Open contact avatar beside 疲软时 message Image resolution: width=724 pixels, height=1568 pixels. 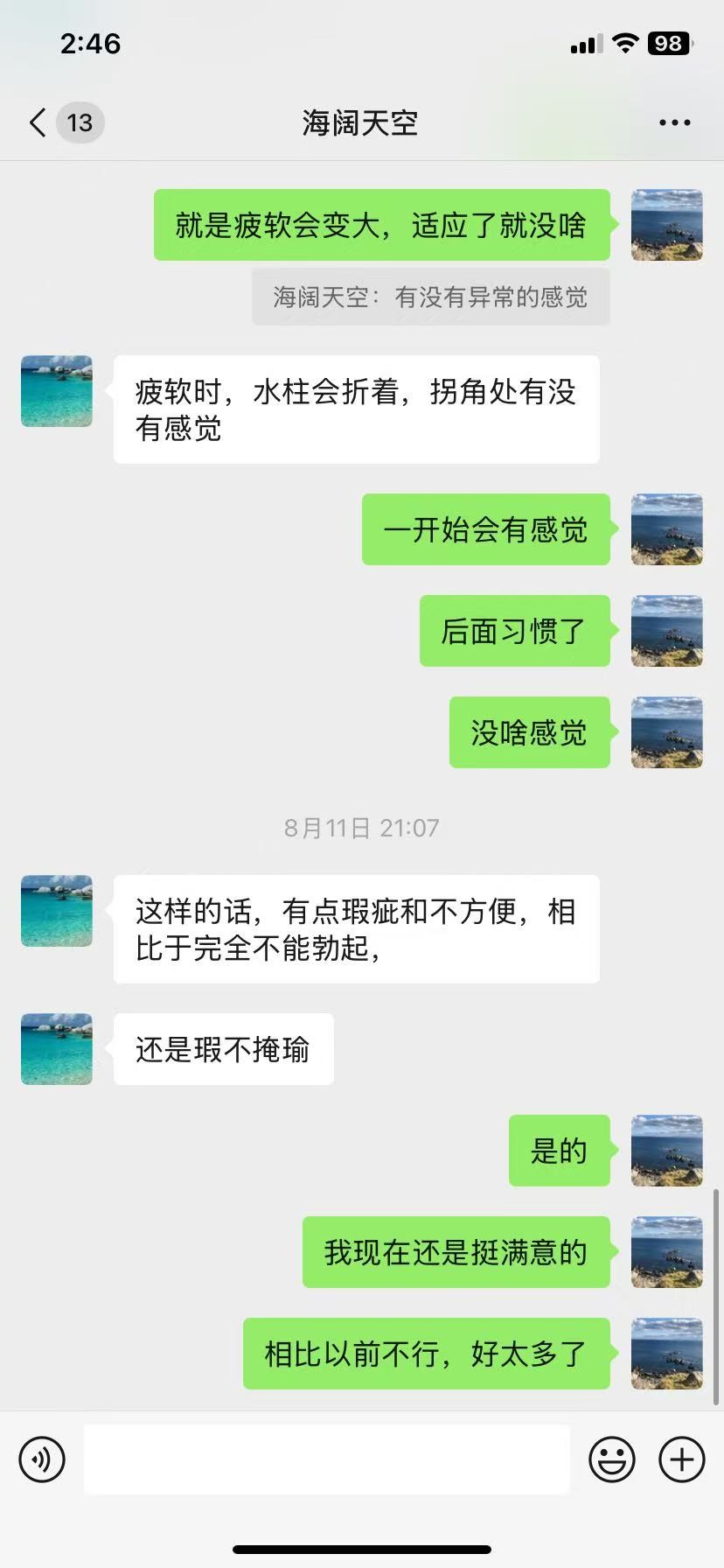[x=57, y=391]
